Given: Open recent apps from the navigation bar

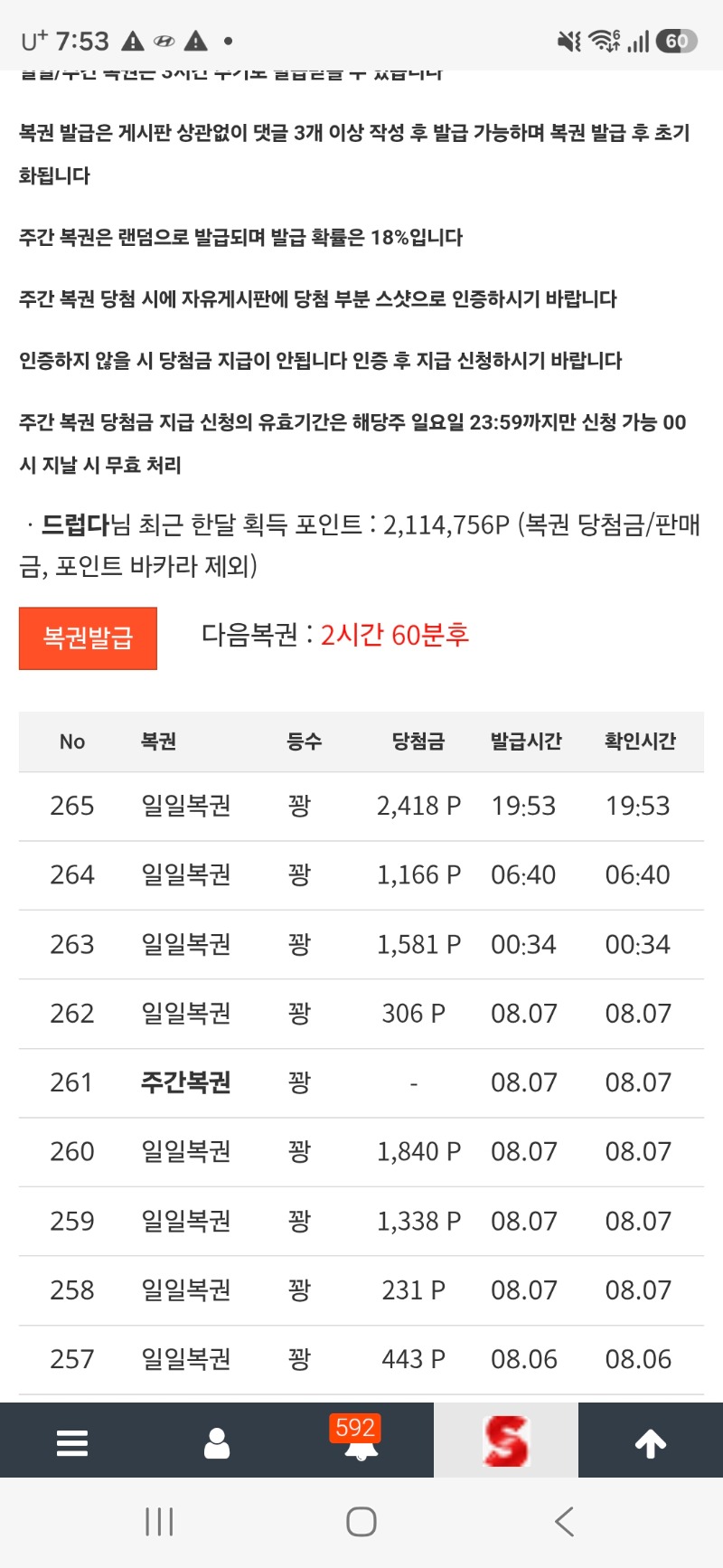Looking at the screenshot, I should coord(159,1522).
